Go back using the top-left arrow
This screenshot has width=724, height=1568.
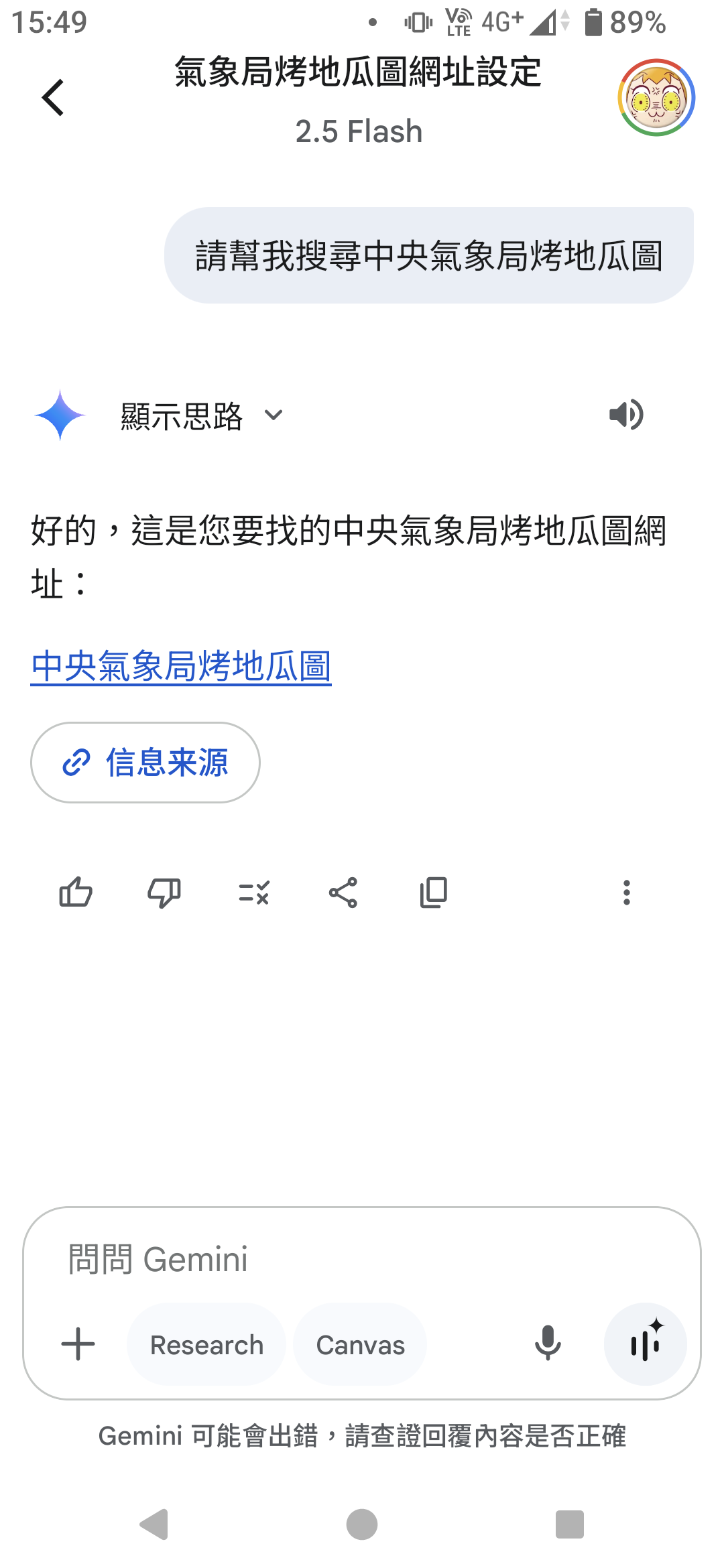pyautogui.click(x=53, y=98)
